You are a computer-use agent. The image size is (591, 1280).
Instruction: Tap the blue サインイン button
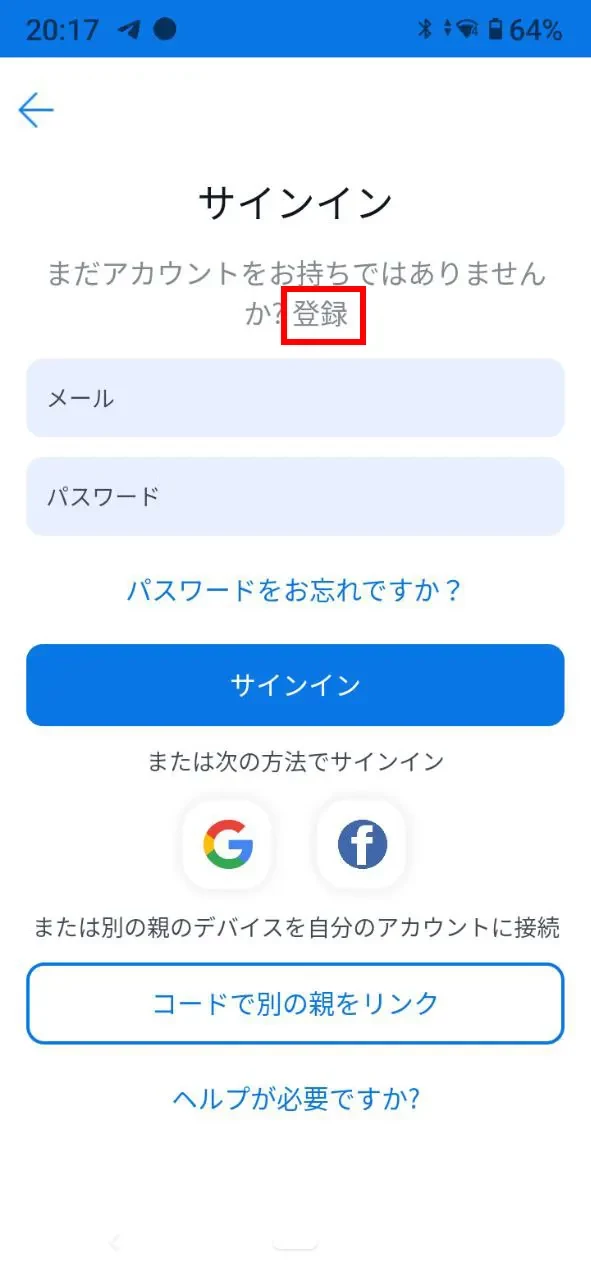coord(295,685)
